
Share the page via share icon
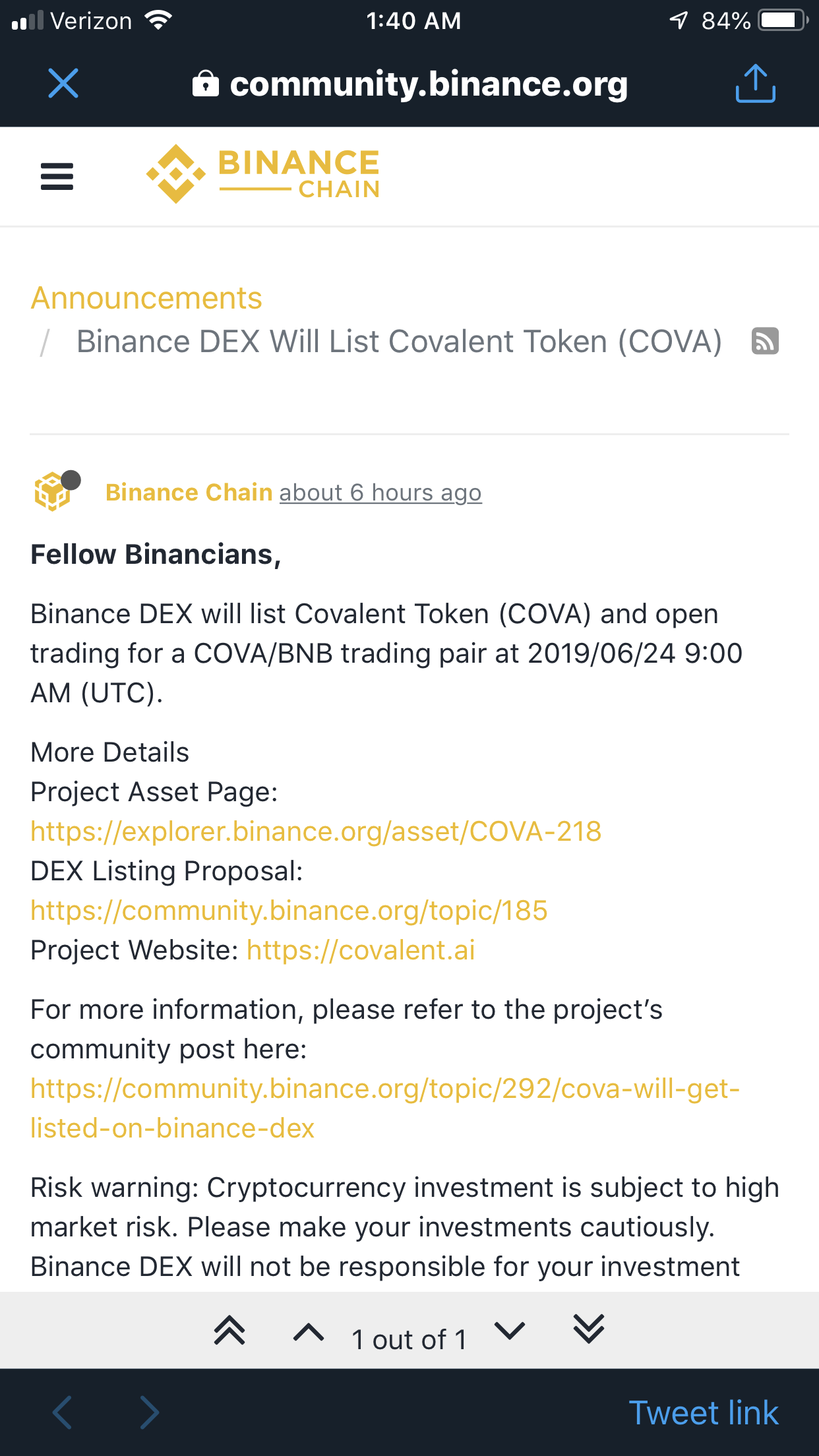[x=755, y=84]
